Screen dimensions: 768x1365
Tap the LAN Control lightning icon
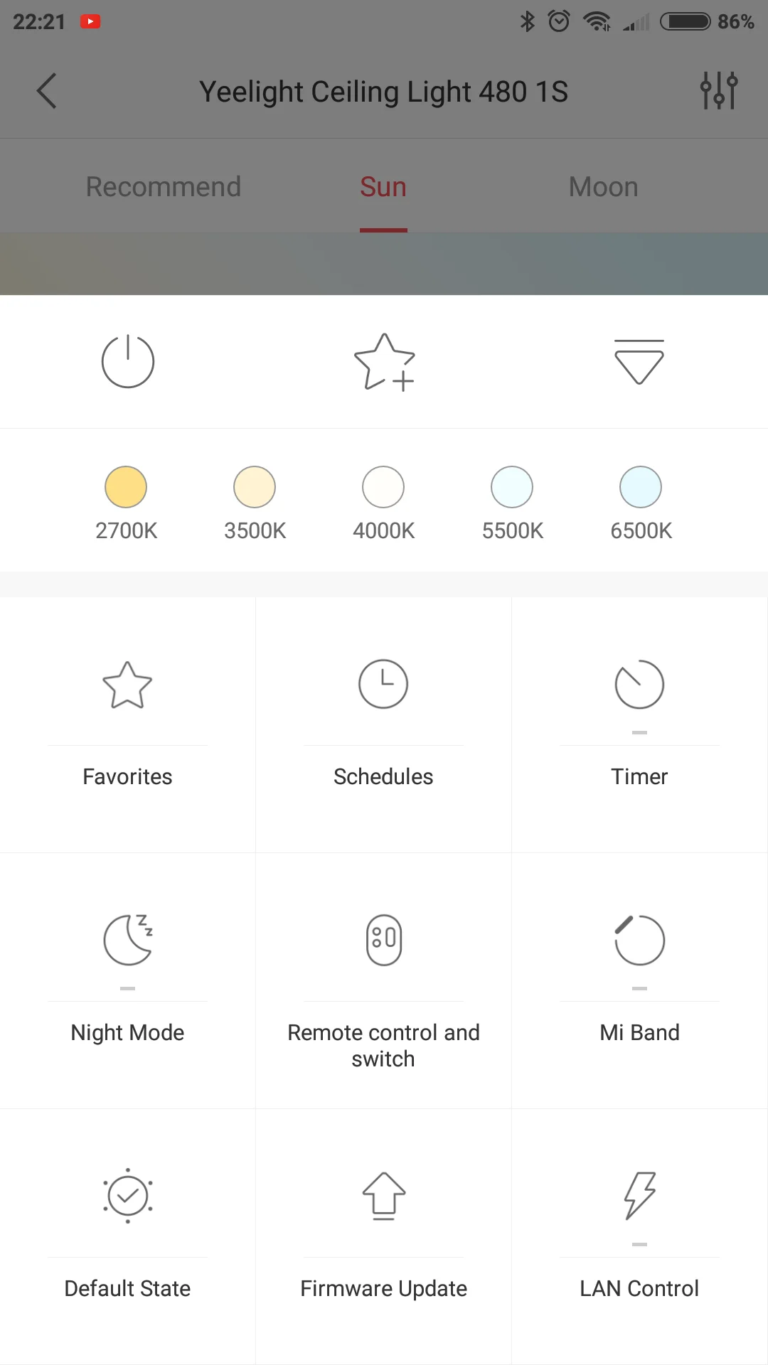[639, 1195]
